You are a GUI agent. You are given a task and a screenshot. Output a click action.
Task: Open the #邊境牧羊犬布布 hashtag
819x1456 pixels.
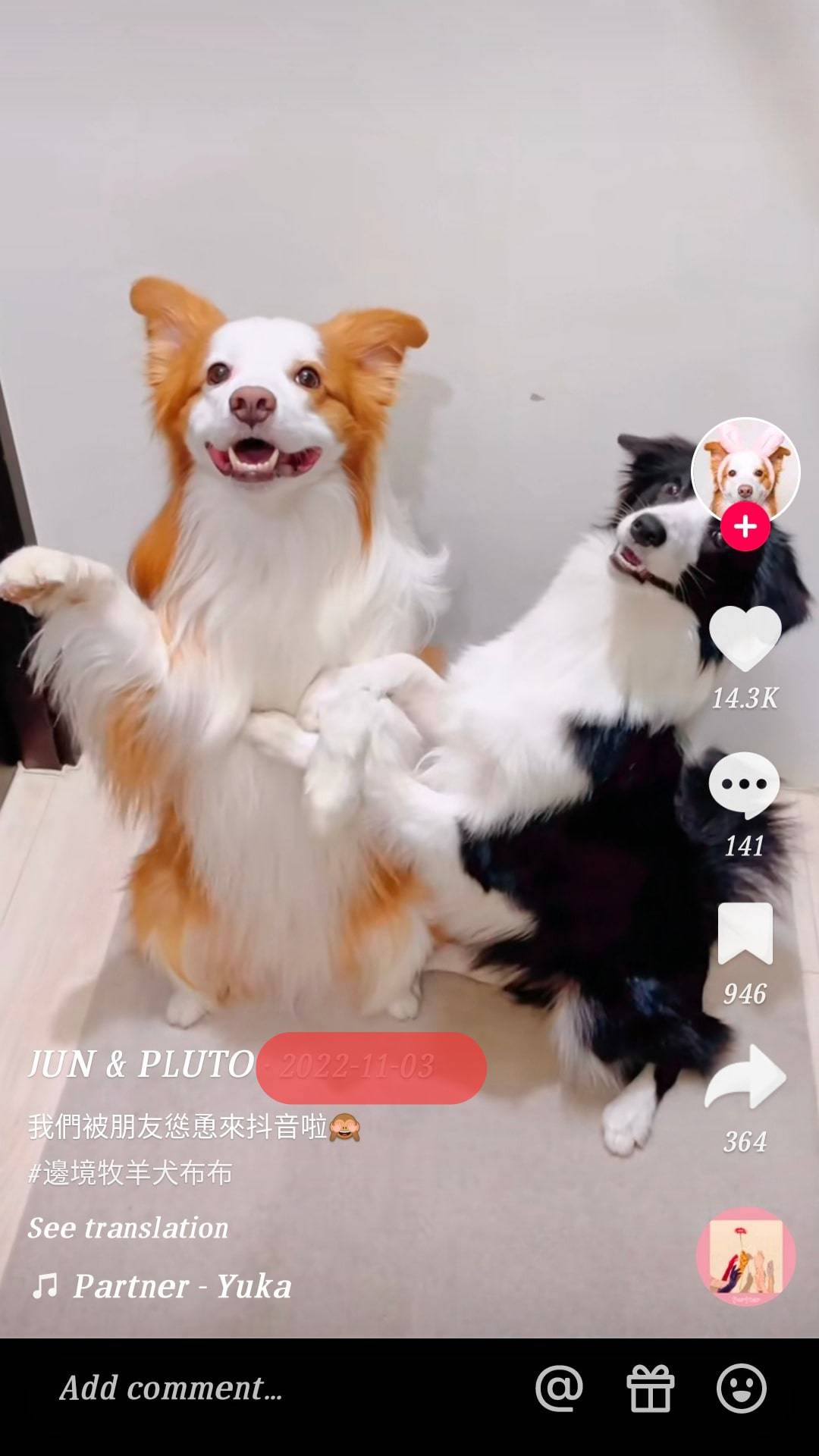(x=130, y=1173)
